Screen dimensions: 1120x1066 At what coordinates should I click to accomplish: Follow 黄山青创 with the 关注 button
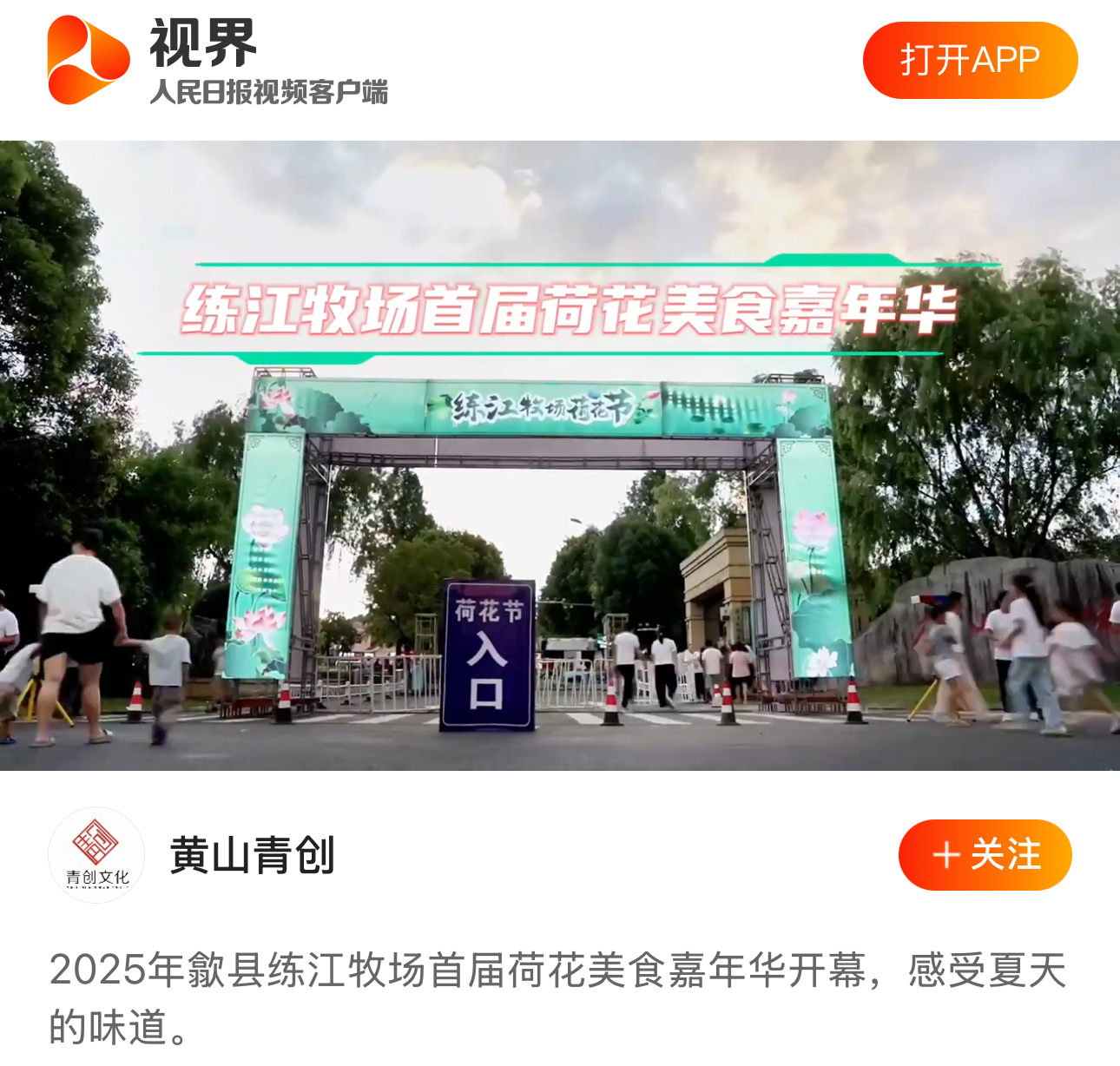pos(985,855)
